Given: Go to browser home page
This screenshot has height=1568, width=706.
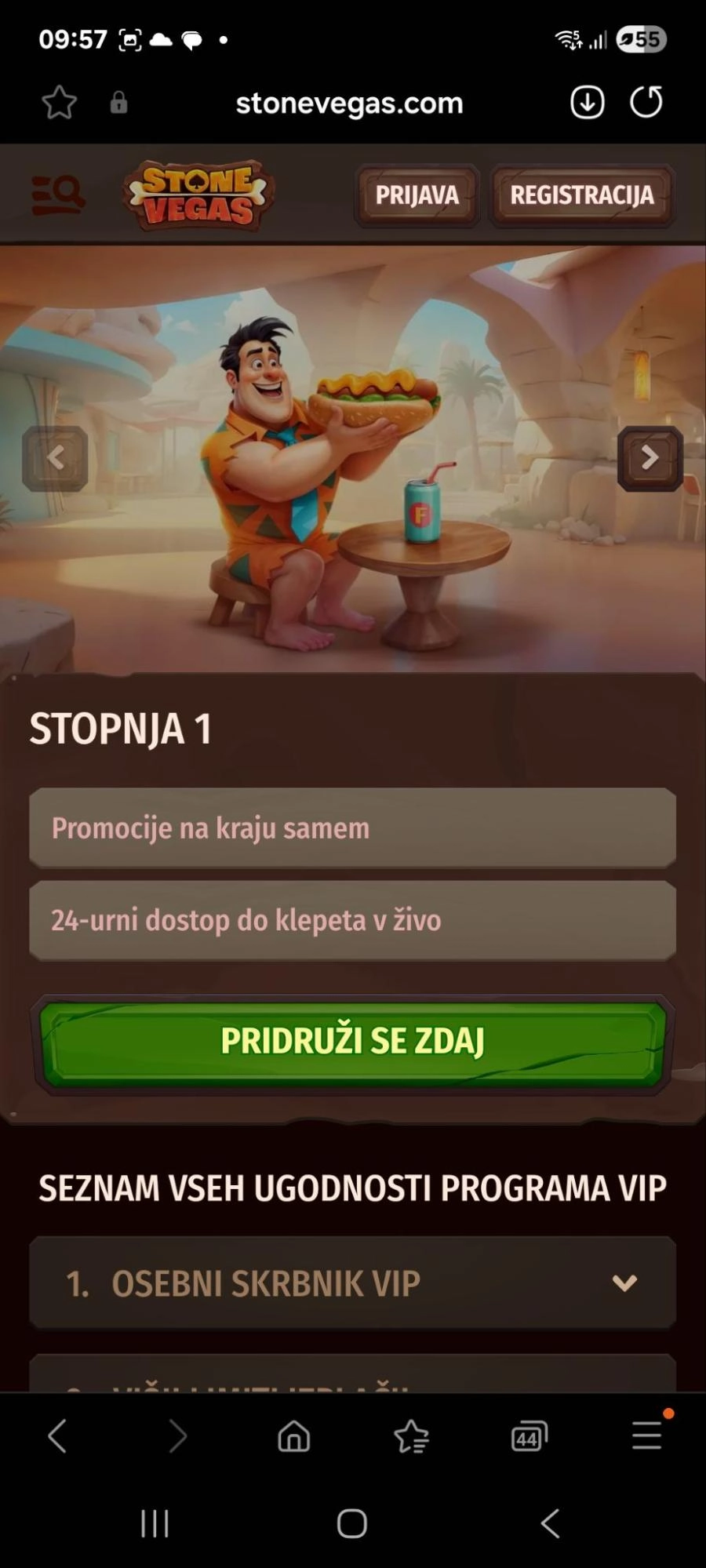Looking at the screenshot, I should [293, 1436].
